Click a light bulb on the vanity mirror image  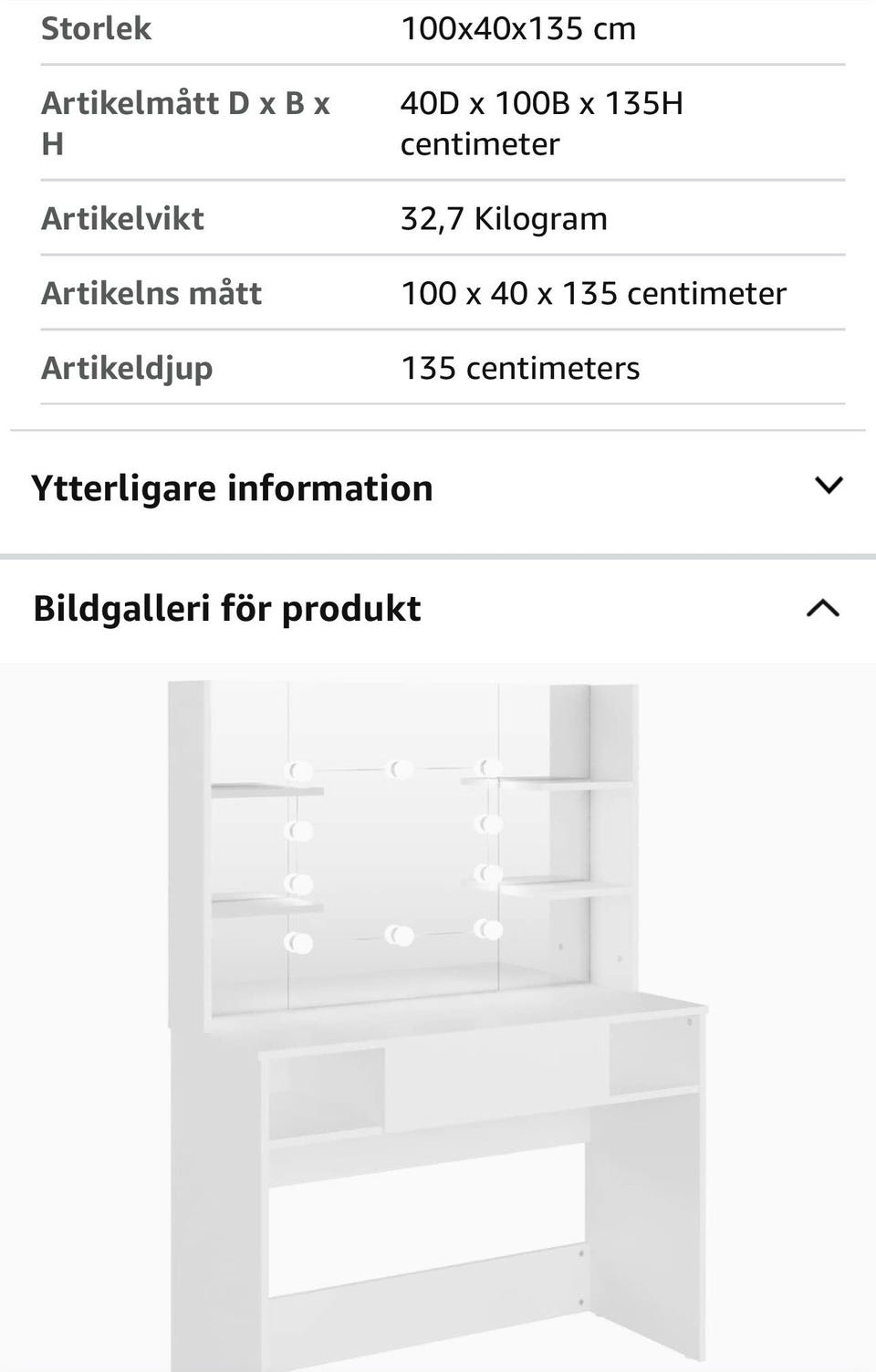click(x=298, y=770)
